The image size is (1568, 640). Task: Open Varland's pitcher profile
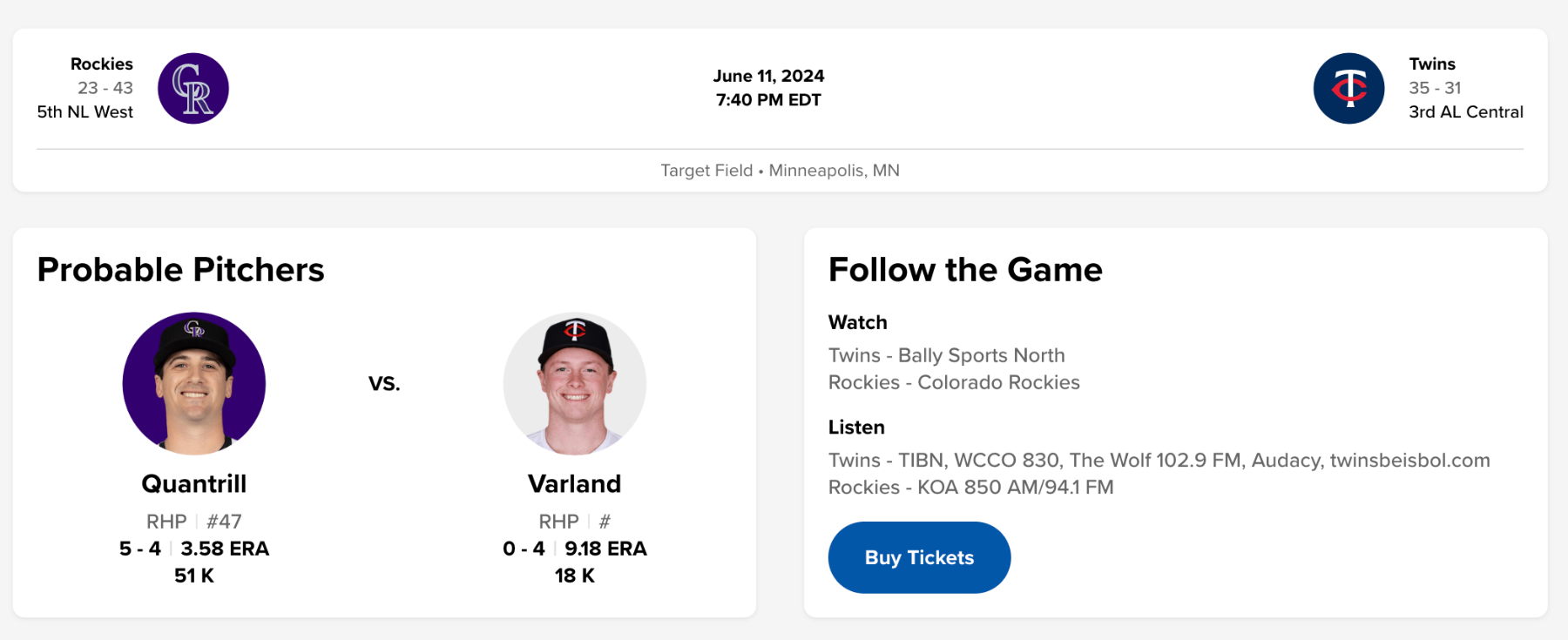[574, 483]
